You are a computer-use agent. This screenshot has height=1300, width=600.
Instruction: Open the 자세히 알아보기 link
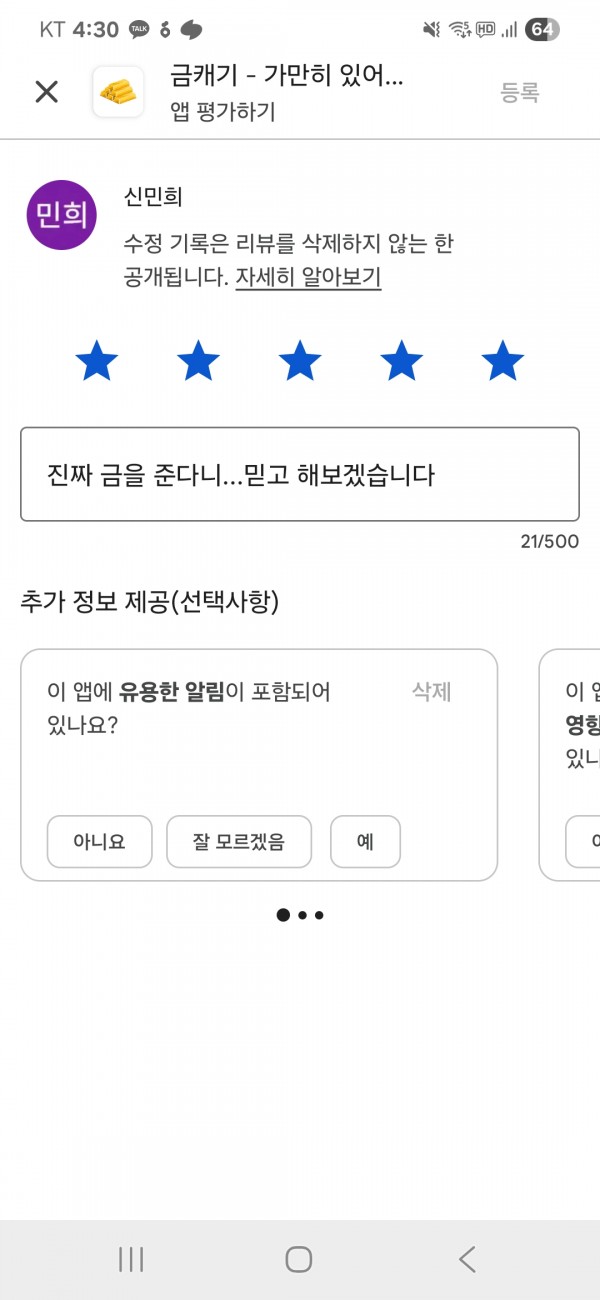308,277
